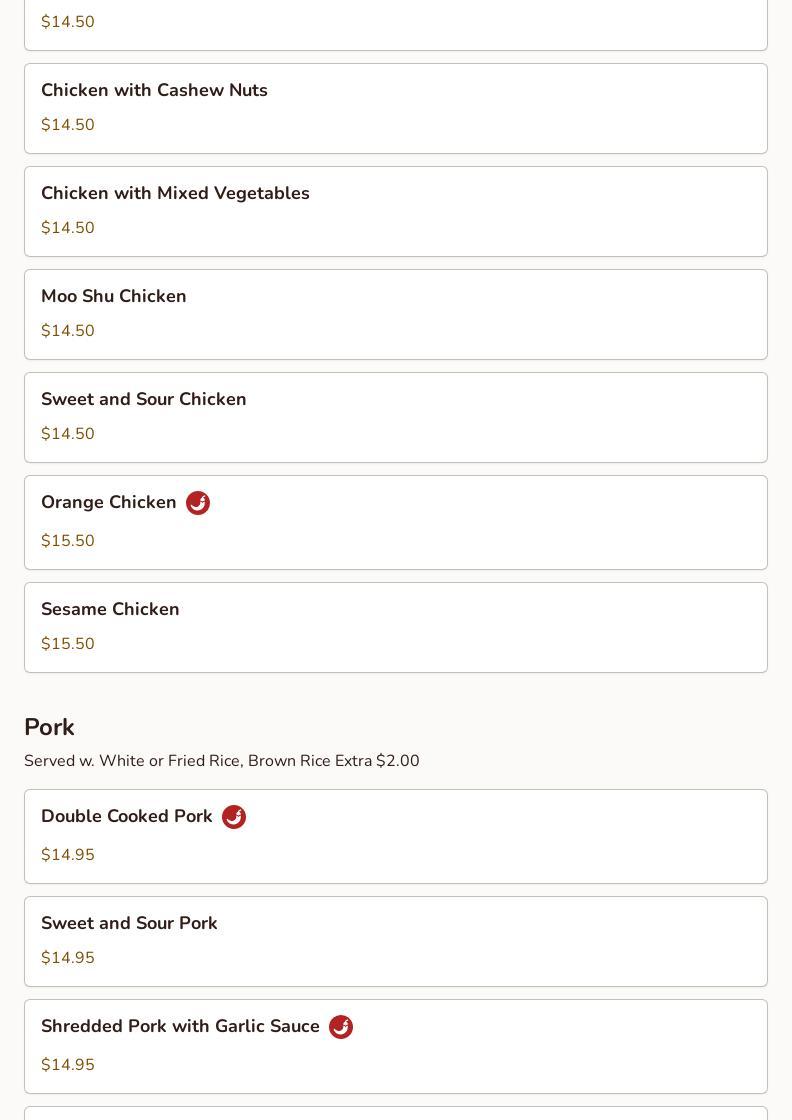Select the Sesame Chicken dish
This screenshot has width=792, height=1120.
pyautogui.click(x=395, y=627)
